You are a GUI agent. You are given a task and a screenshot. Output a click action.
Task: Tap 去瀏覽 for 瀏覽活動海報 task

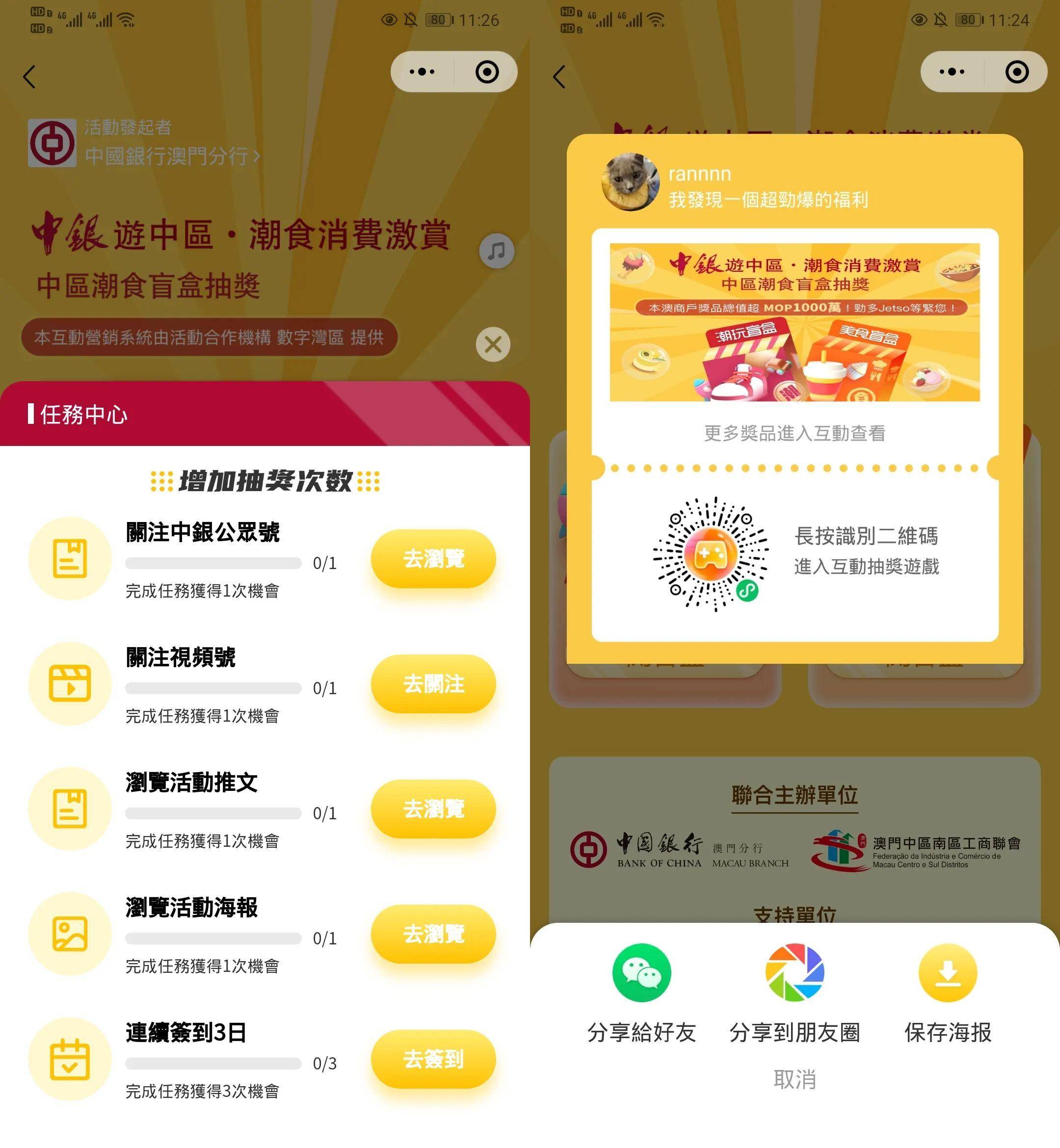tap(433, 934)
